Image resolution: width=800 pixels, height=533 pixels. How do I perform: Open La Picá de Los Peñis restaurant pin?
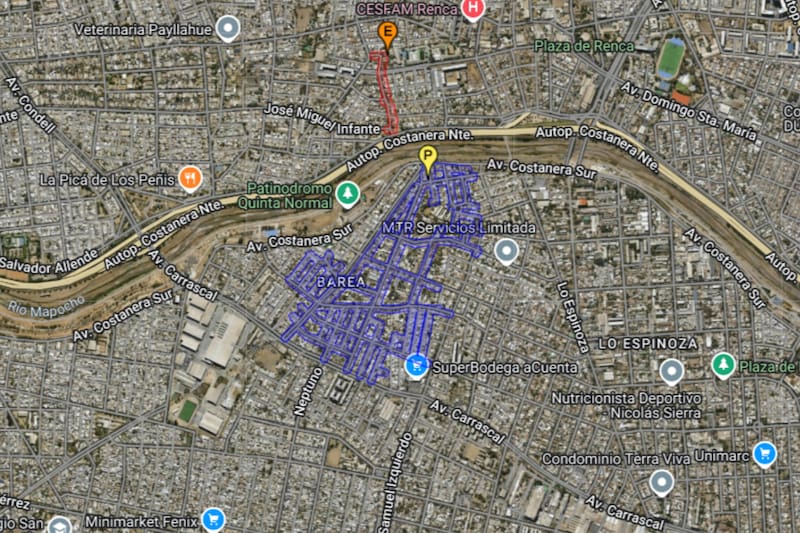click(x=190, y=179)
